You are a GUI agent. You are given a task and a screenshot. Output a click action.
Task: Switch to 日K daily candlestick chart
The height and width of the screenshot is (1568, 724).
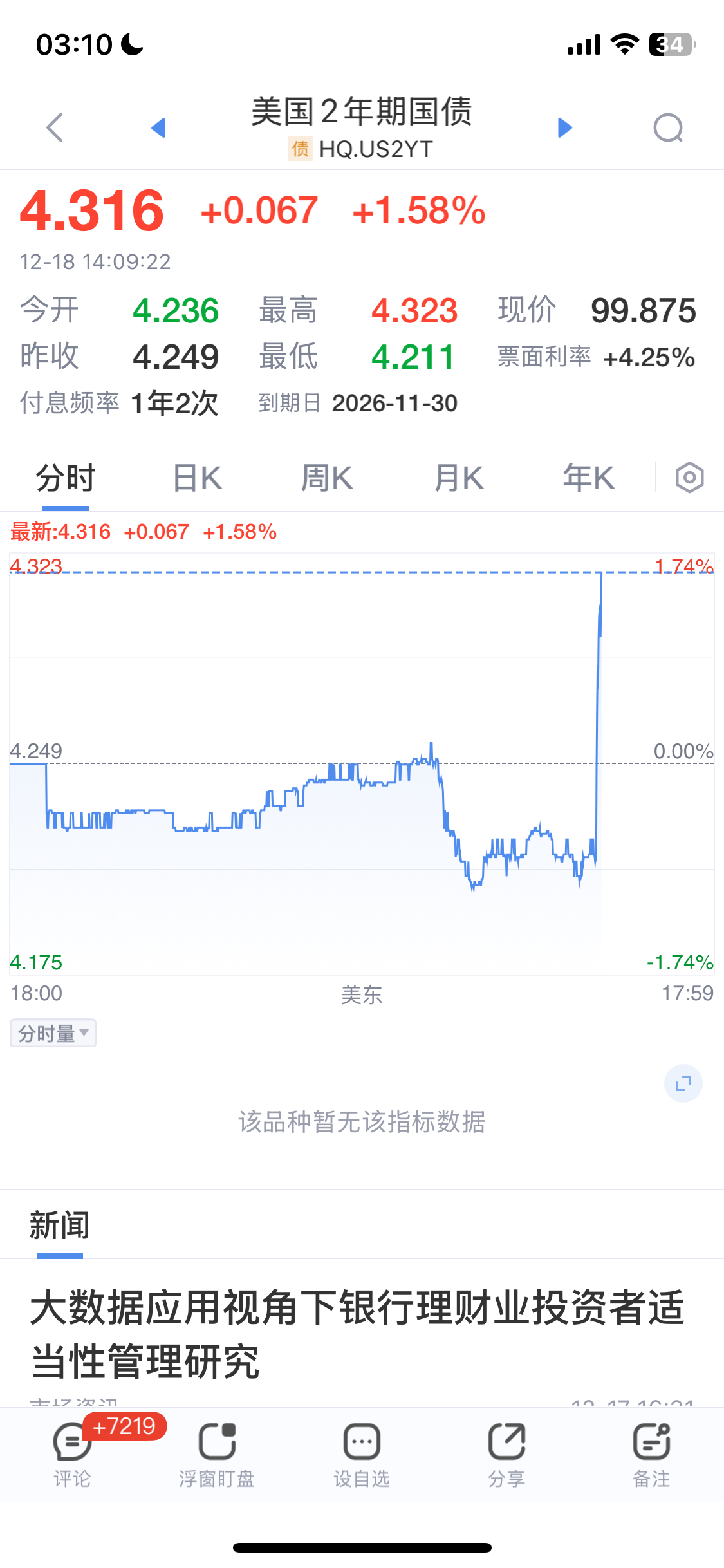pyautogui.click(x=196, y=476)
